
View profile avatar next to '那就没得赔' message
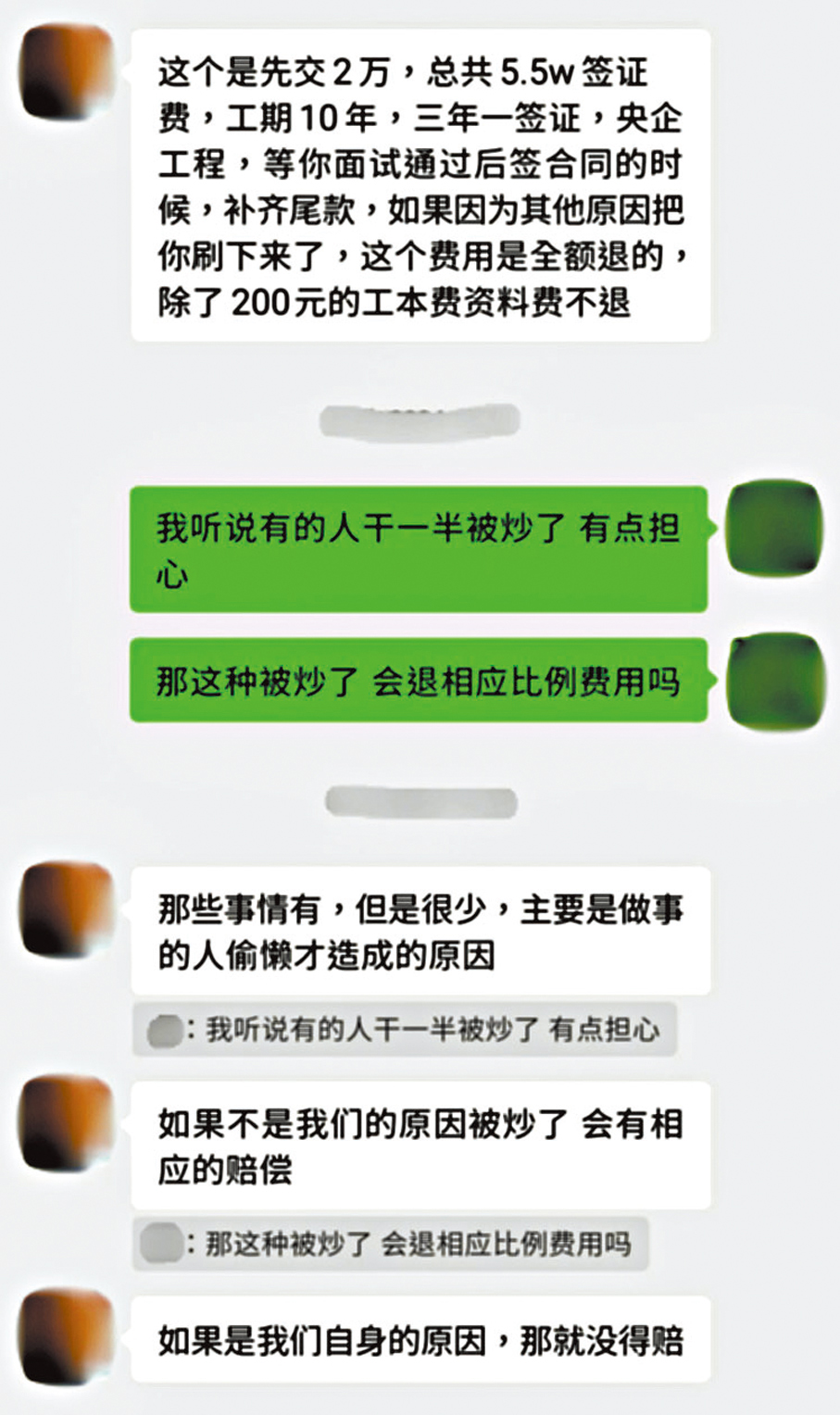coord(66,1338)
